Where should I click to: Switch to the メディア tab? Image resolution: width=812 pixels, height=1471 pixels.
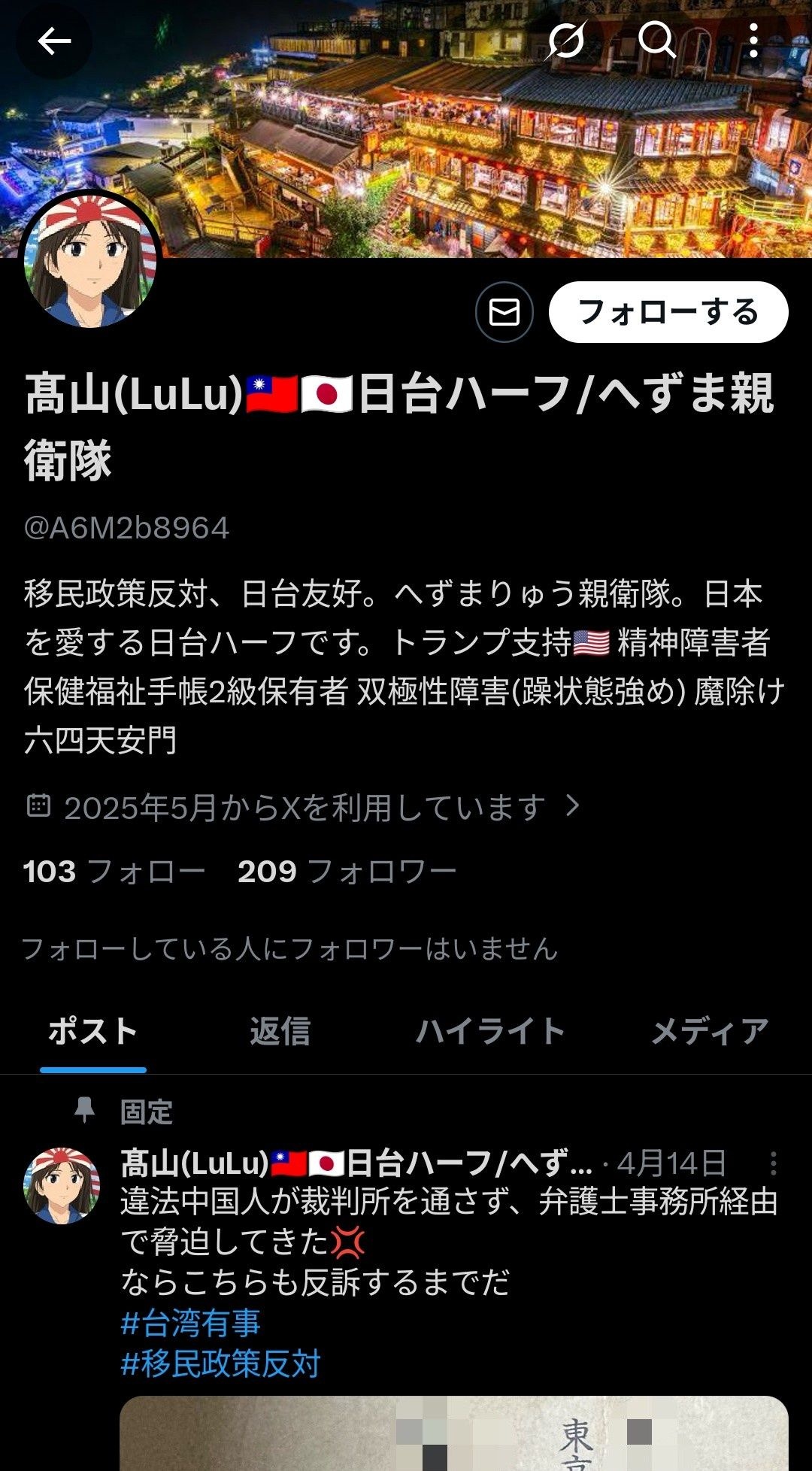pyautogui.click(x=709, y=1031)
